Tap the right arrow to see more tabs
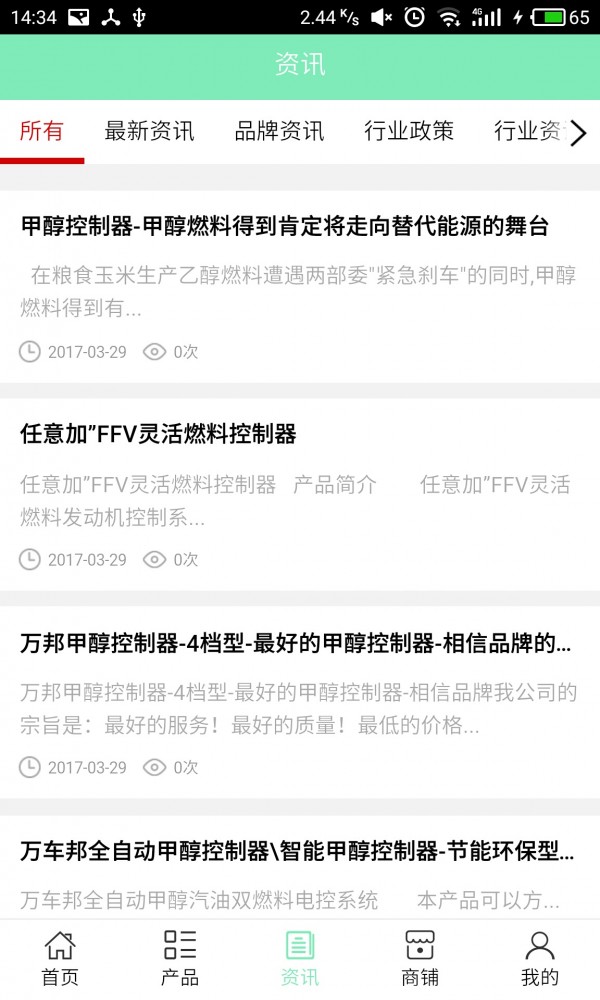Image resolution: width=600 pixels, height=1000 pixels. [x=578, y=133]
